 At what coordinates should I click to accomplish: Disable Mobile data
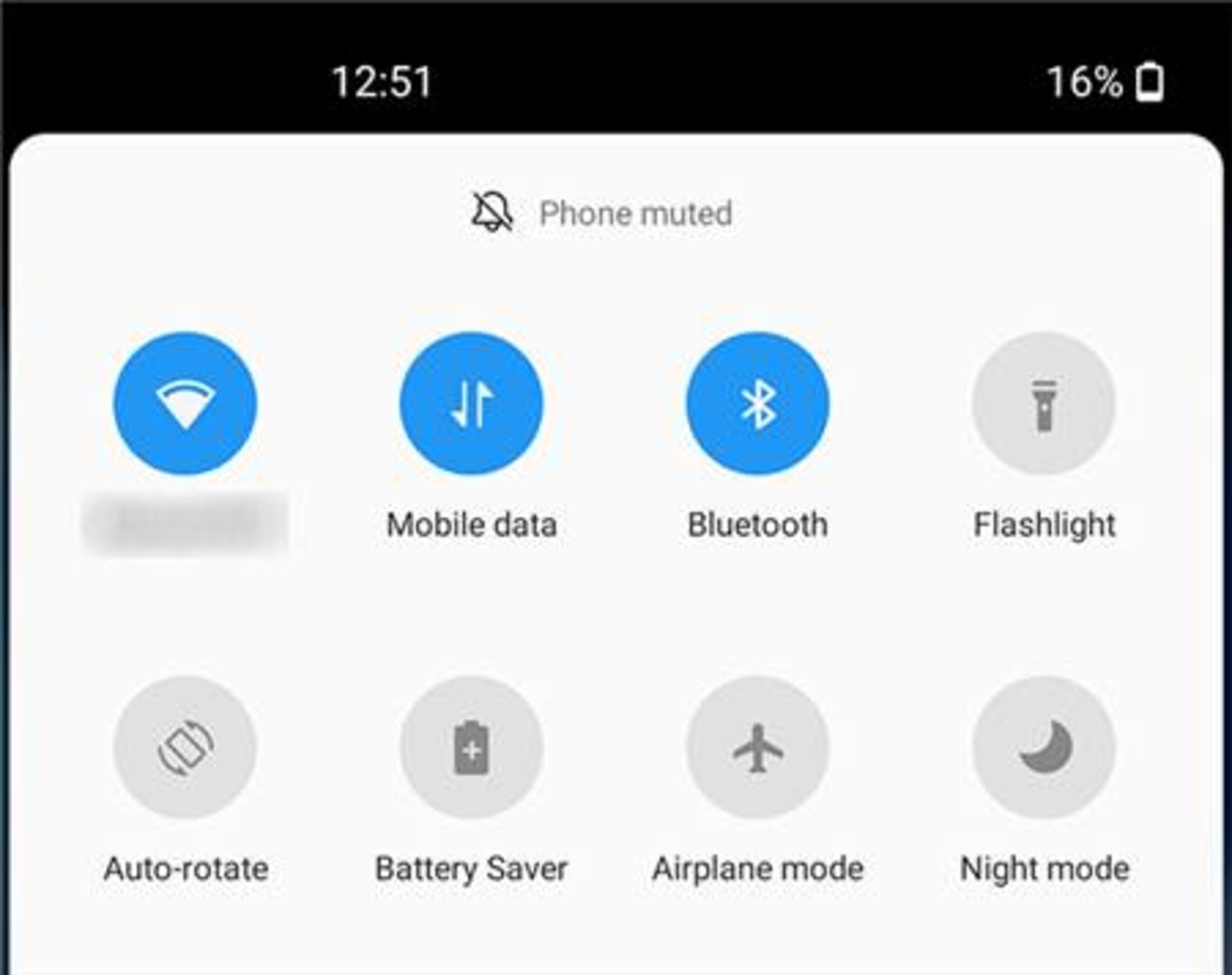tap(471, 403)
